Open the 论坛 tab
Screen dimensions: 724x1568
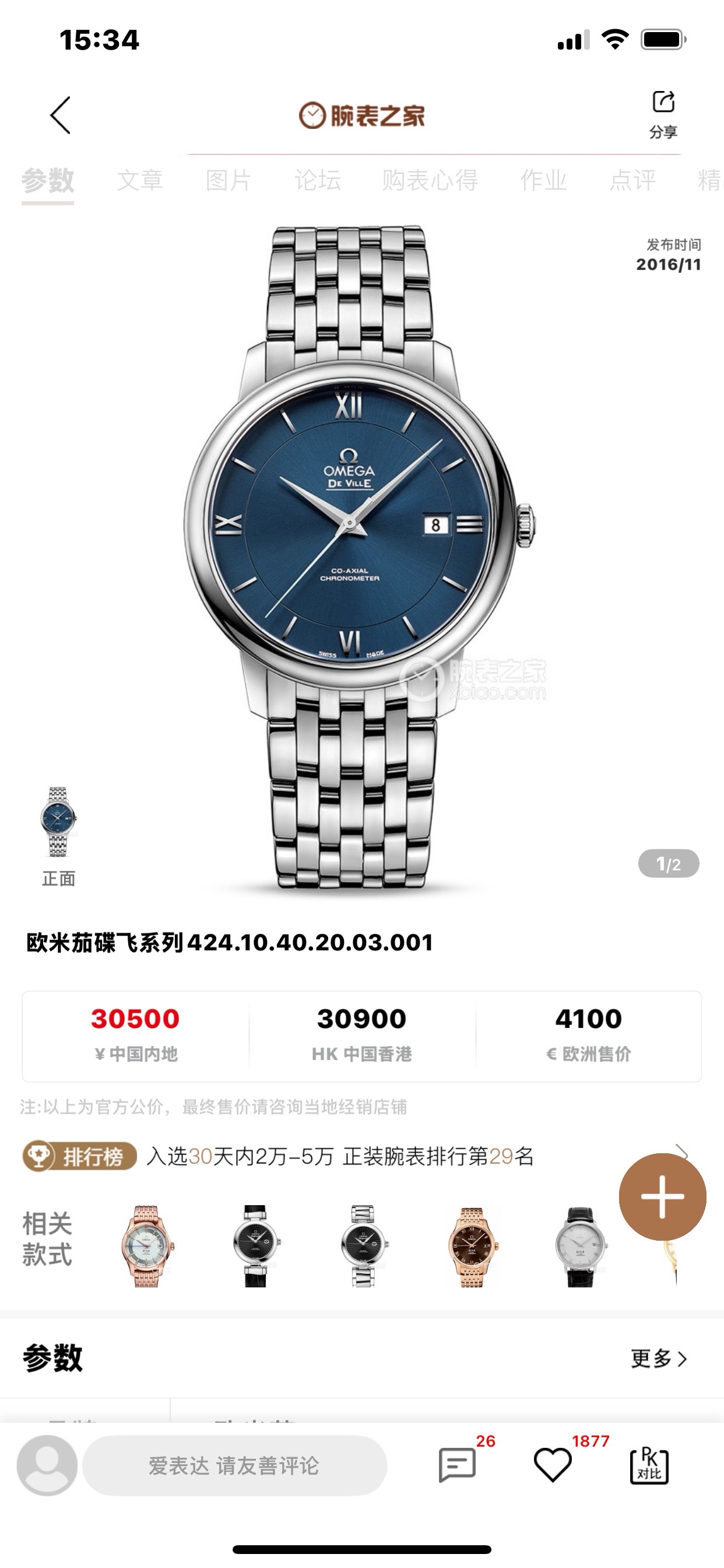tap(317, 180)
